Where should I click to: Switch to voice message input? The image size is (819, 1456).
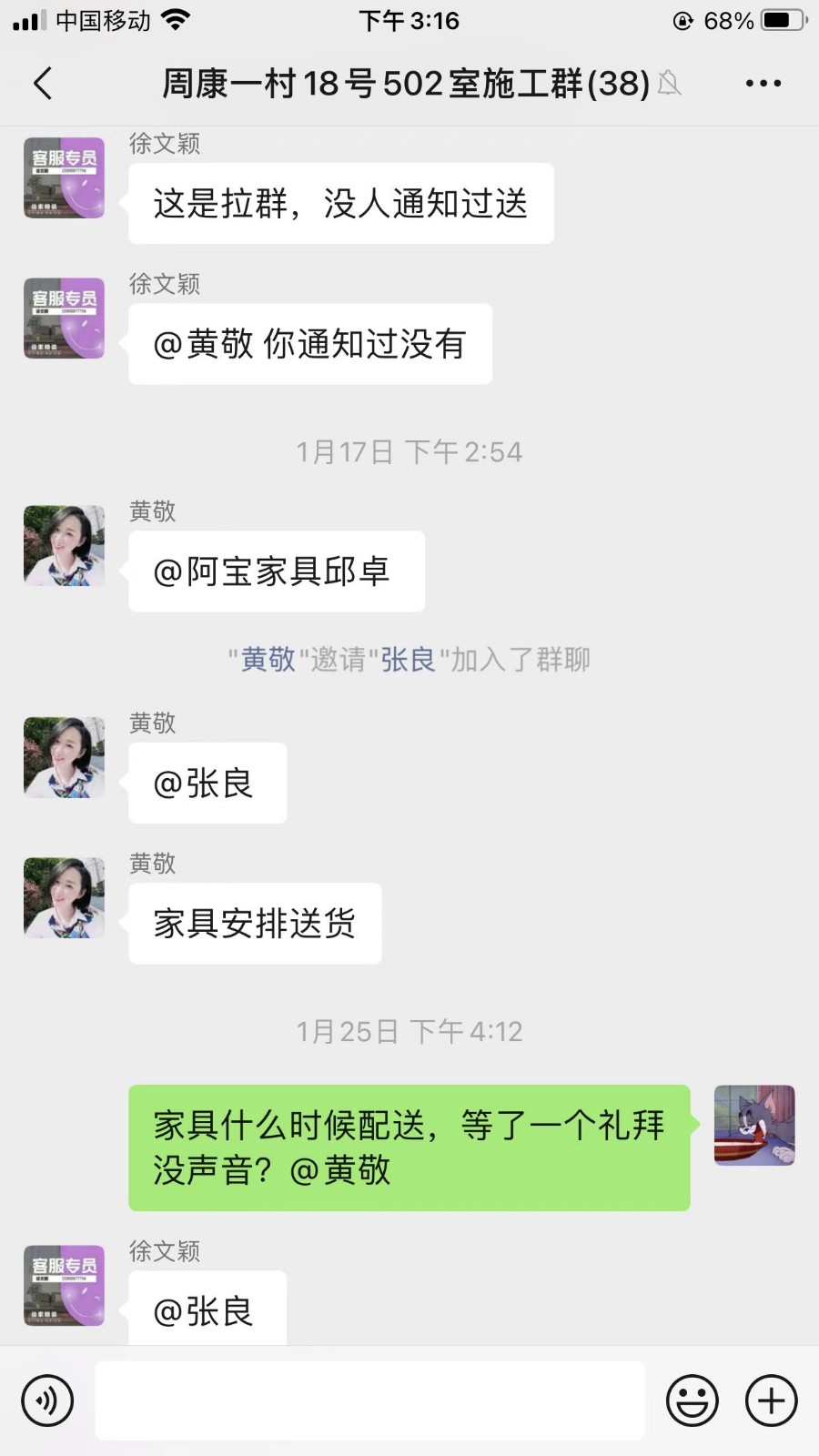click(x=47, y=1400)
